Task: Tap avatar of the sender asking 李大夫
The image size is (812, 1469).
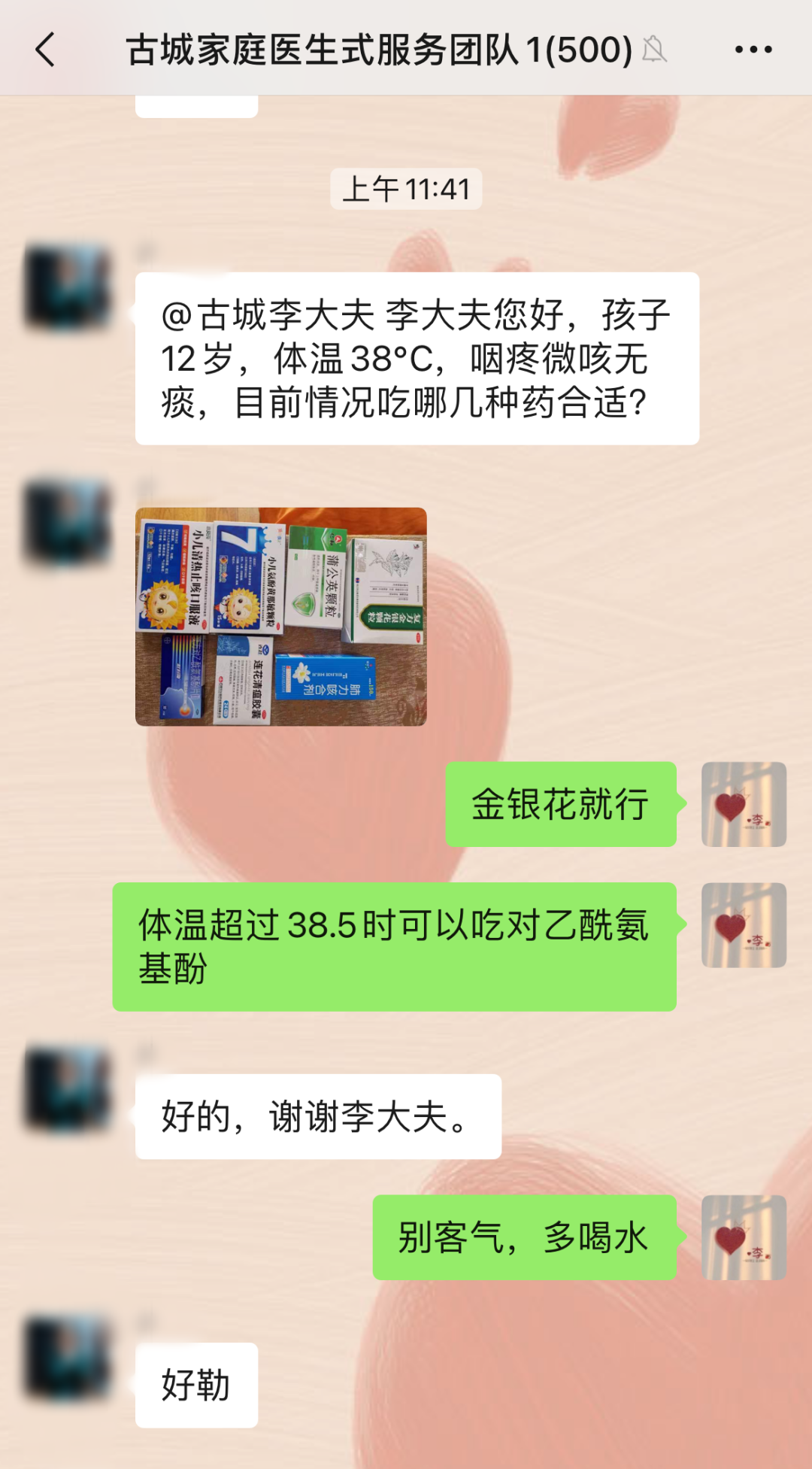Action: coord(68,286)
